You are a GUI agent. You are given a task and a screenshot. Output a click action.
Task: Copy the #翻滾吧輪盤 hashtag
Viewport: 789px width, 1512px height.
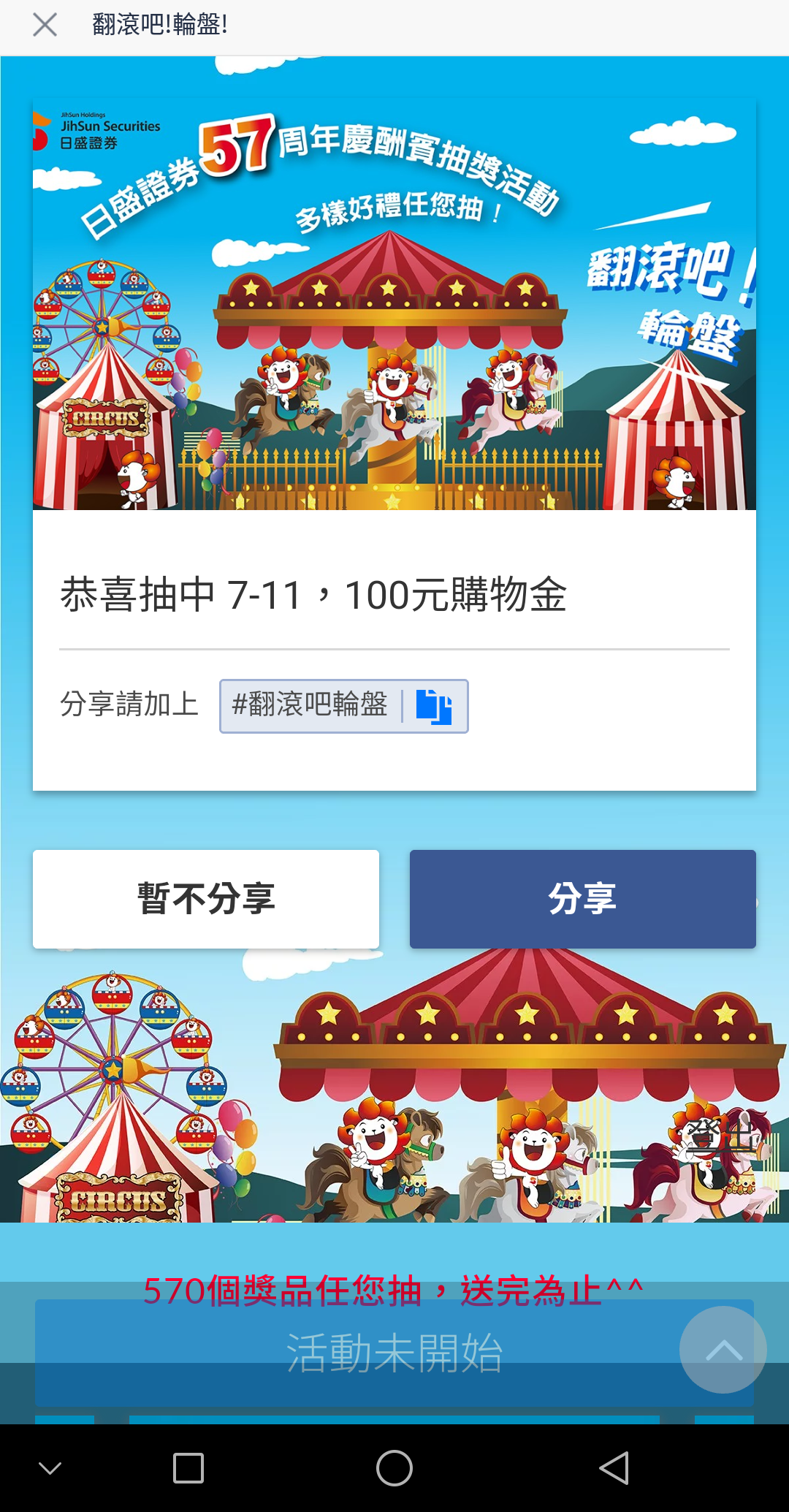pyautogui.click(x=434, y=706)
